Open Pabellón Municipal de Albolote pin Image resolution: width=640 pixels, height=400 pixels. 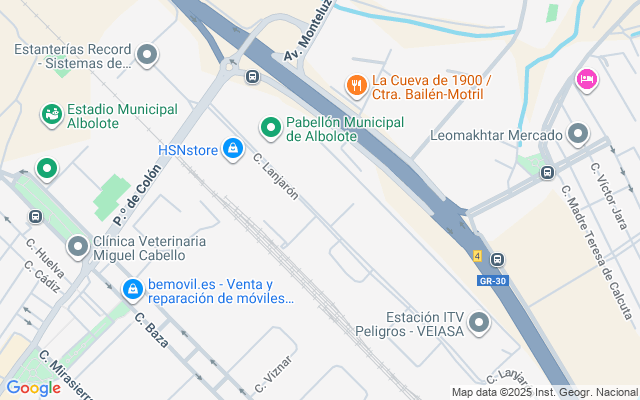(270, 128)
